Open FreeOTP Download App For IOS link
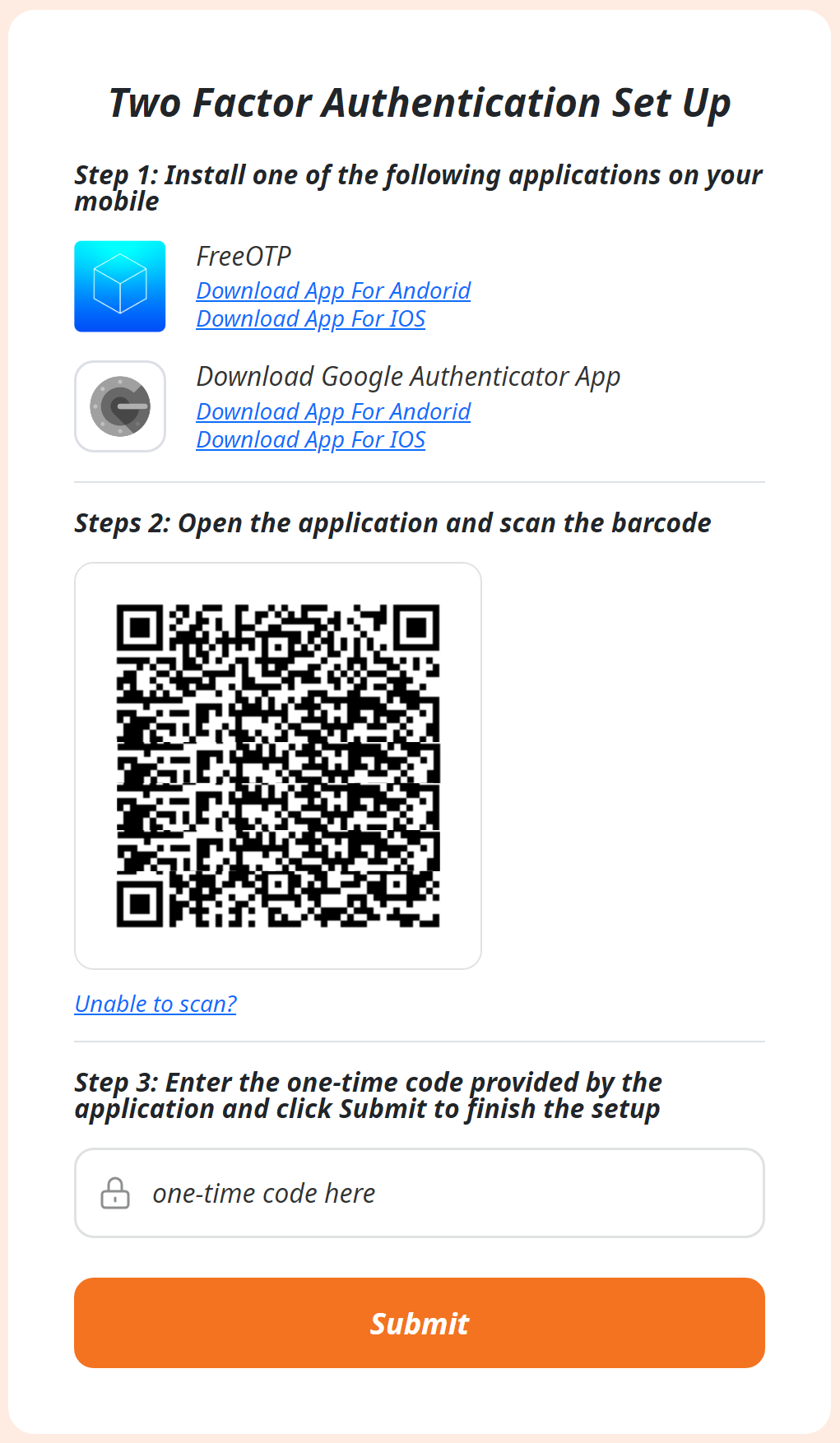Screen dimensions: 840x1443 (x=311, y=319)
